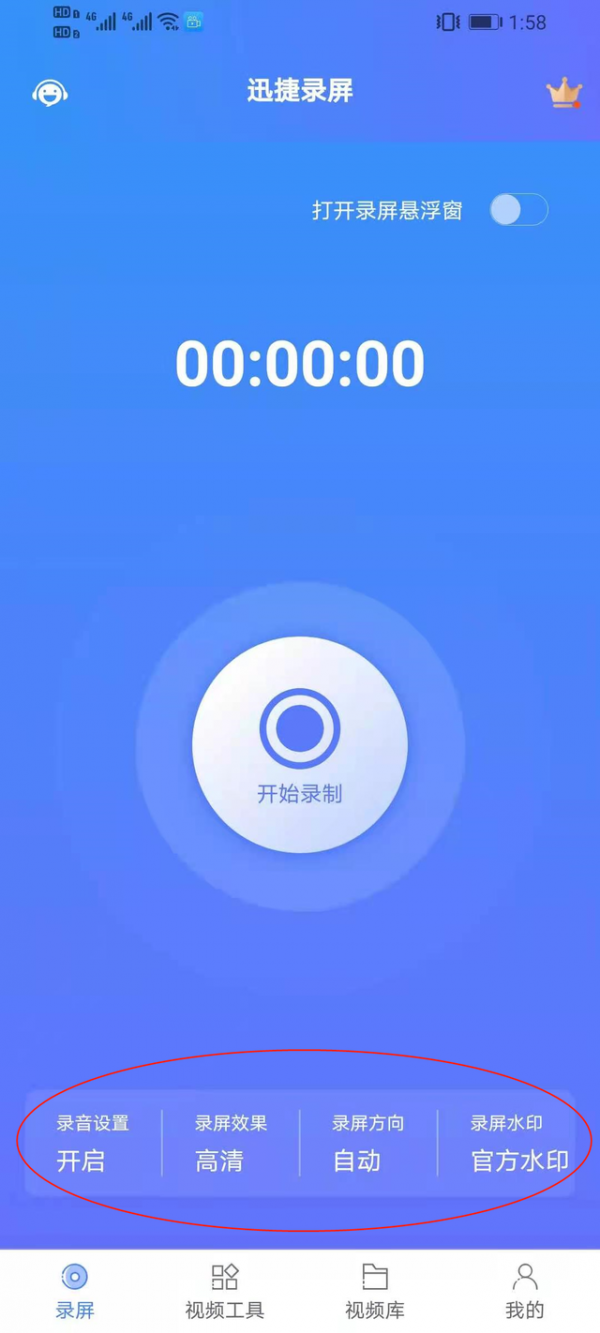Screen dimensions: 600x1333
Task: Switch to the 视频工具 tab
Action: 225,1290
